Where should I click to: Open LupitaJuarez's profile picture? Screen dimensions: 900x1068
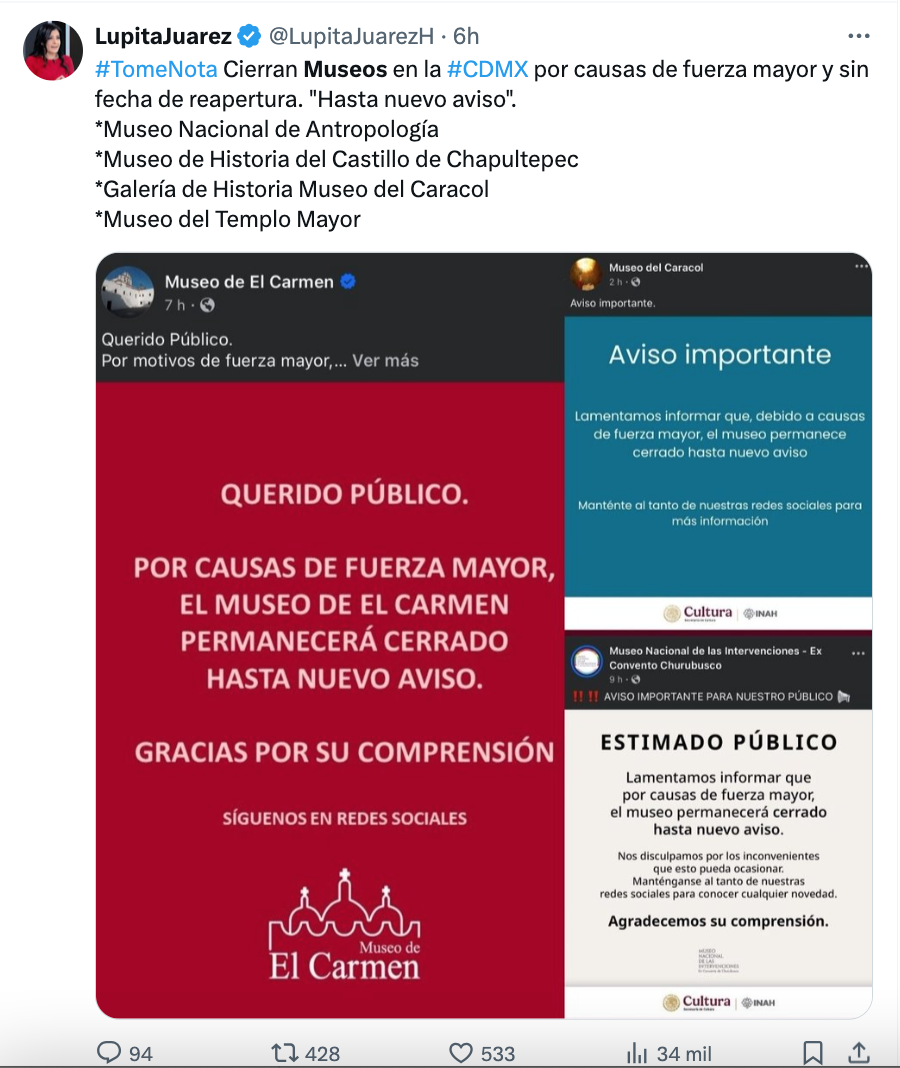53,51
